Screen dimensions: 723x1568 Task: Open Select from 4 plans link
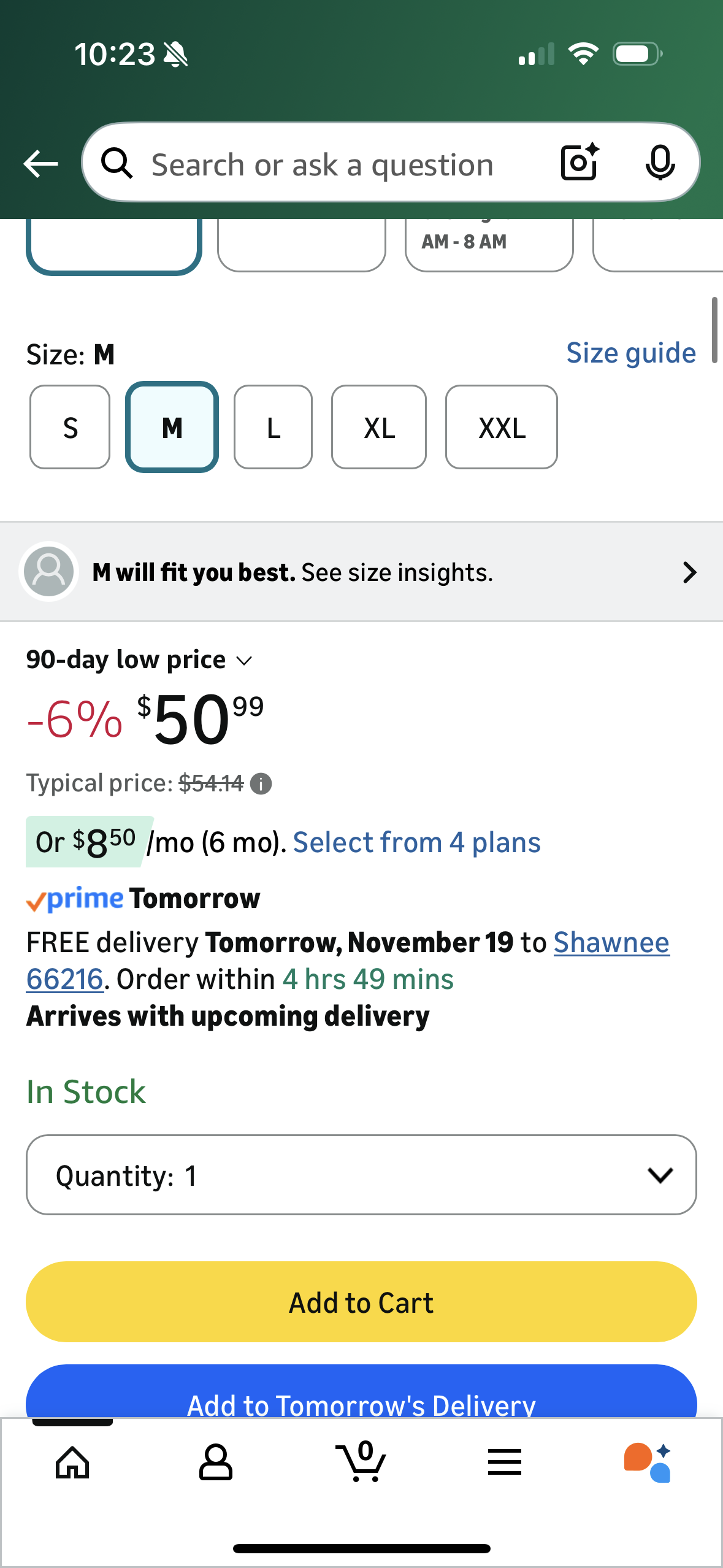pos(416,842)
